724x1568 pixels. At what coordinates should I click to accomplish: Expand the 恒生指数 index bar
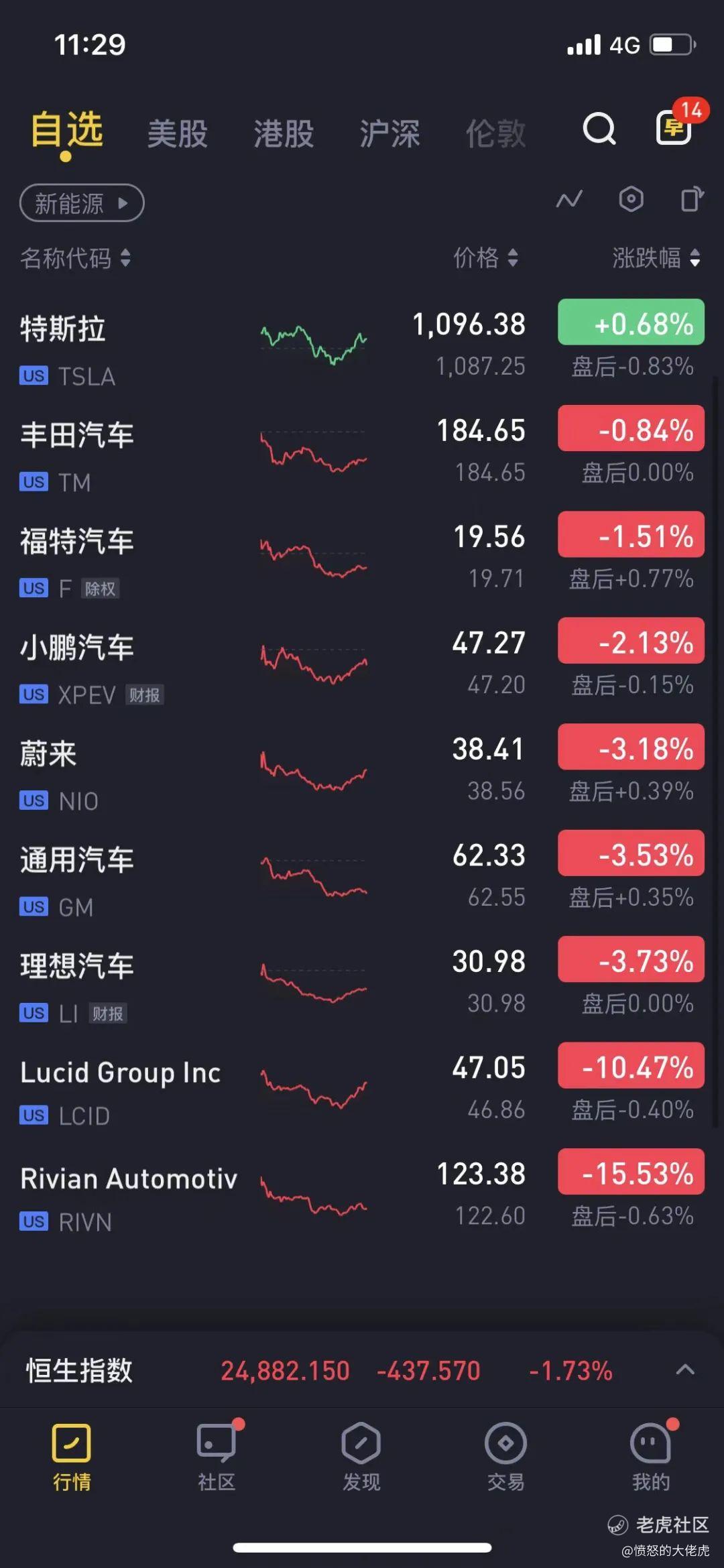tap(684, 1370)
